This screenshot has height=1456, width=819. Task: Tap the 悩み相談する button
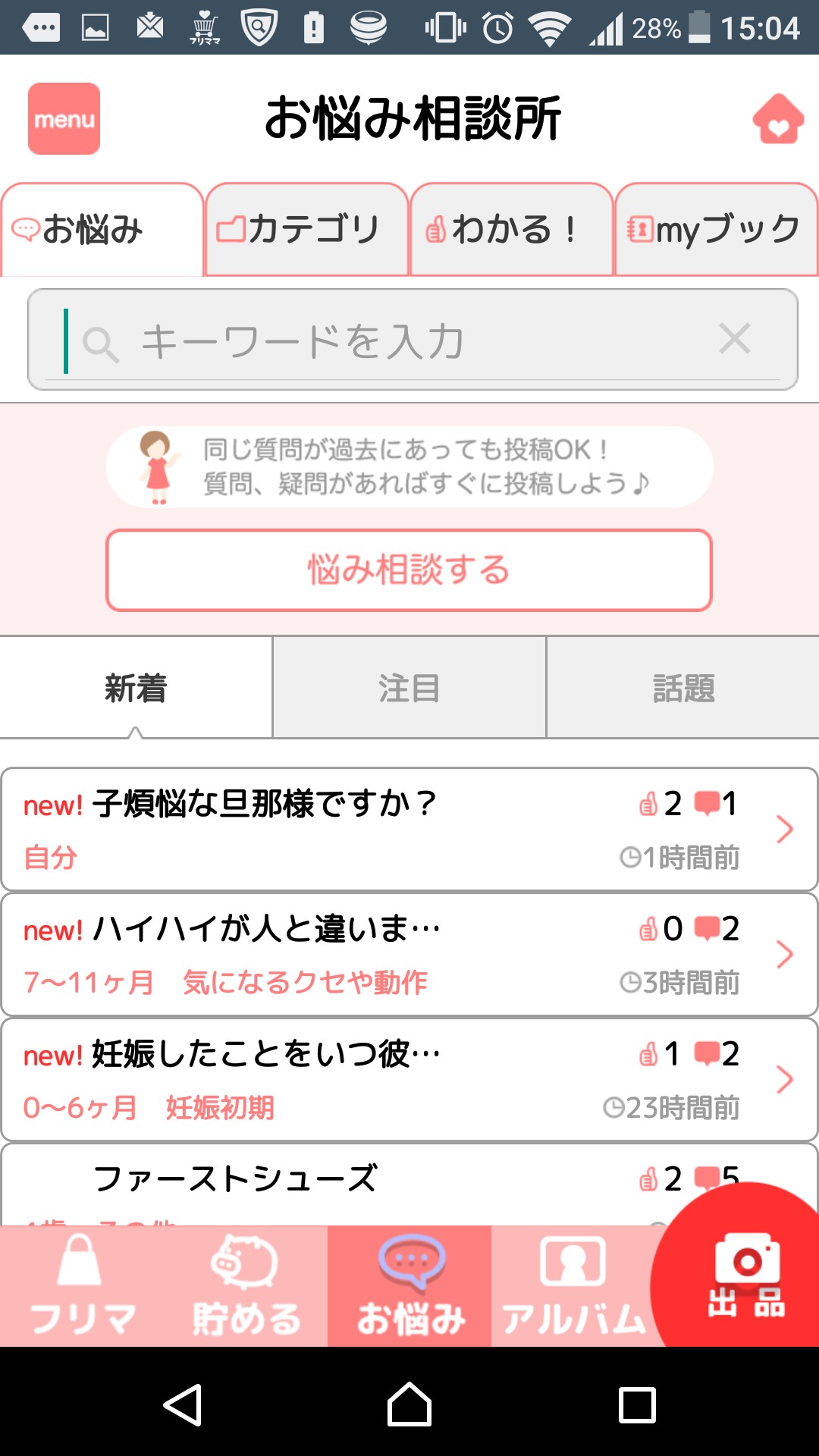409,570
